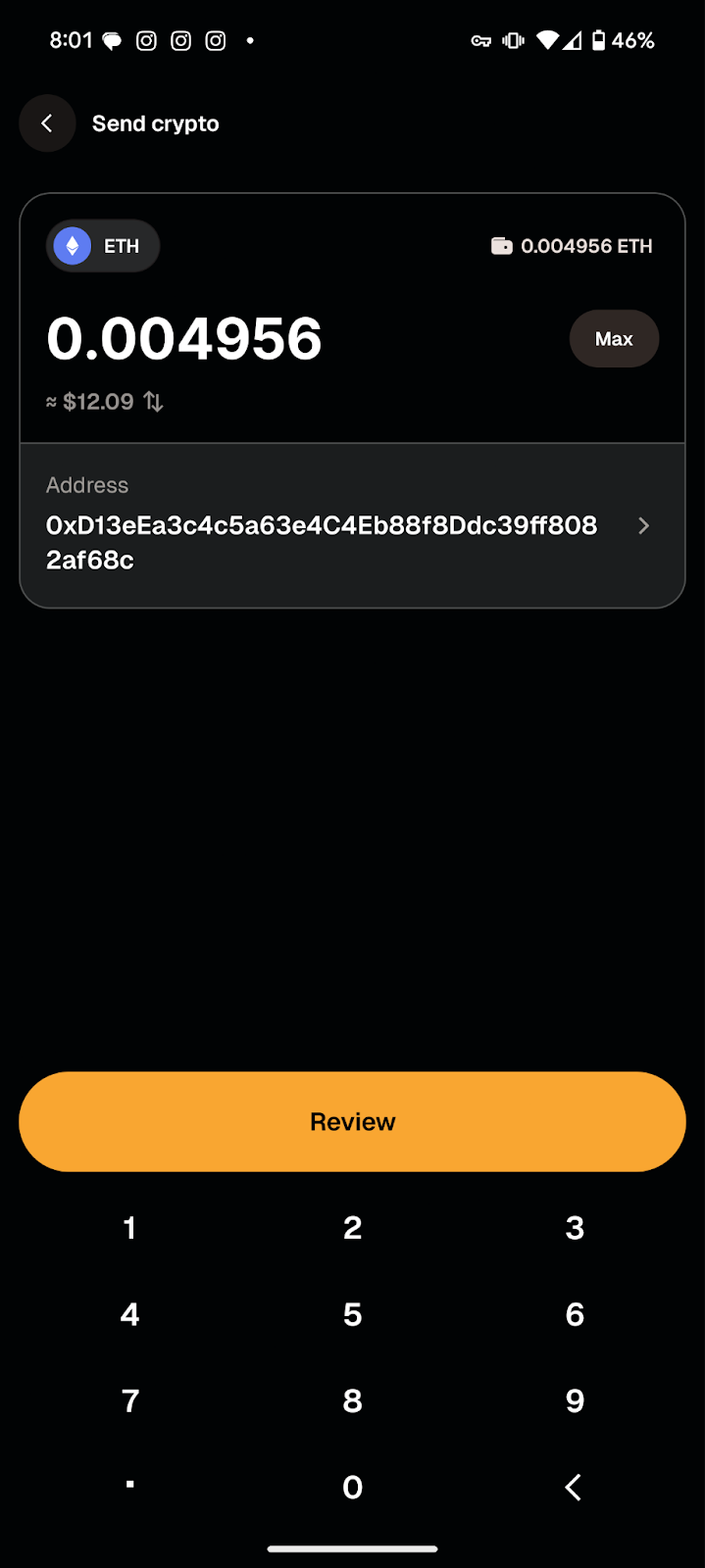The image size is (705, 1568).
Task: Enter digit 4 on the keypad
Action: click(129, 1314)
